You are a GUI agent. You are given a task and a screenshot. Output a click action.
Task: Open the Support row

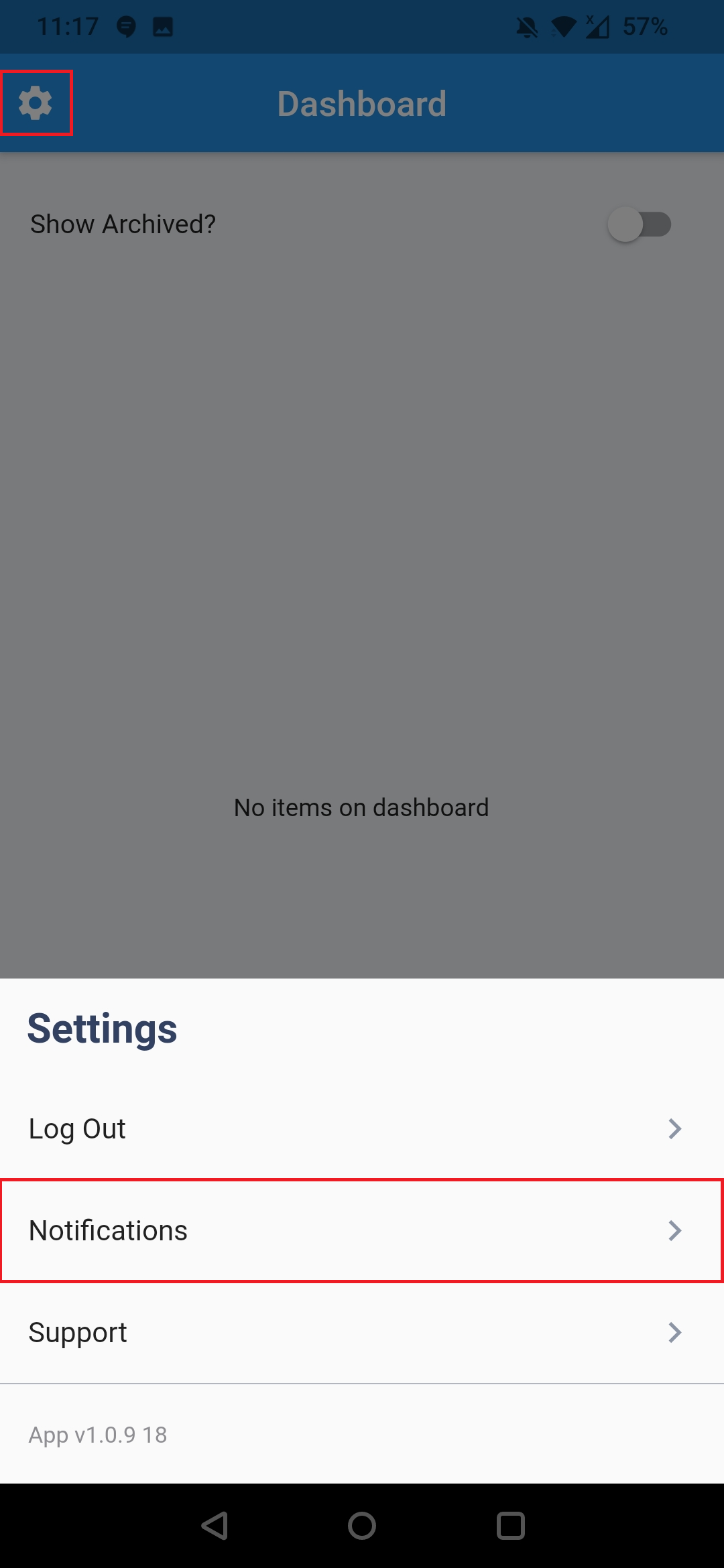click(x=362, y=1333)
